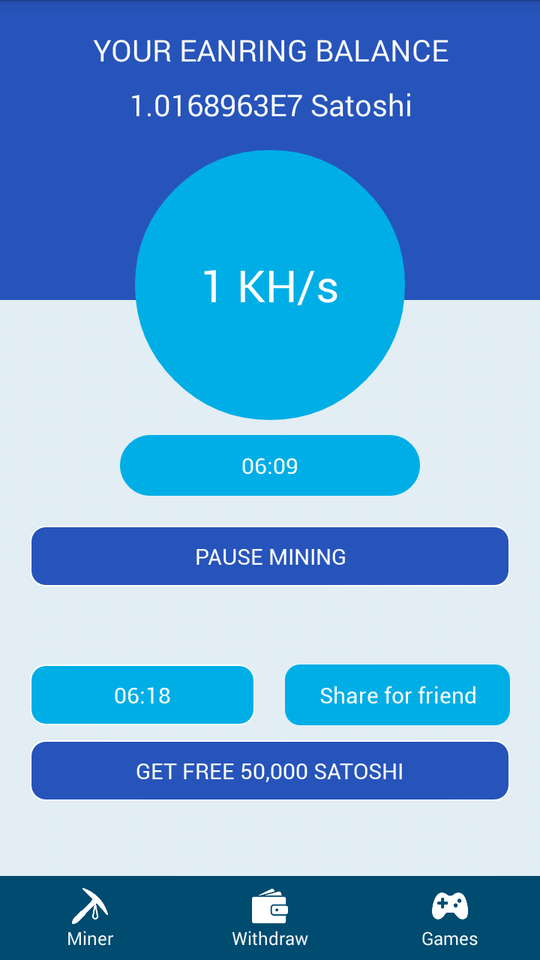
Task: Tap Get Free 50,000 Satoshi
Action: coord(270,771)
